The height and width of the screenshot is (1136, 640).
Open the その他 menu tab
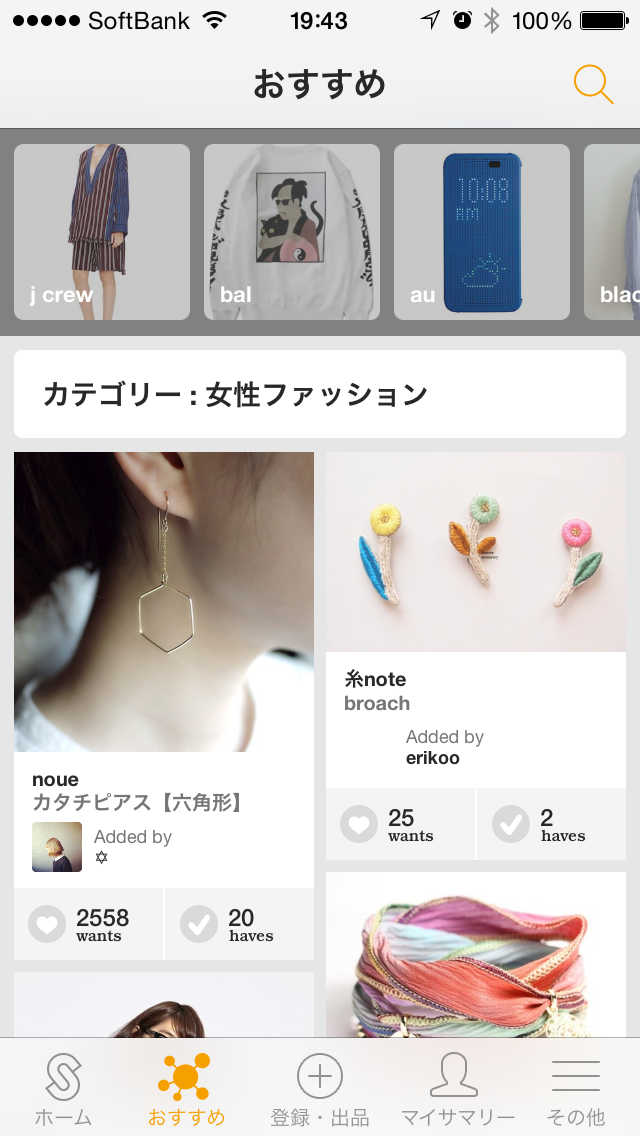tap(576, 1088)
